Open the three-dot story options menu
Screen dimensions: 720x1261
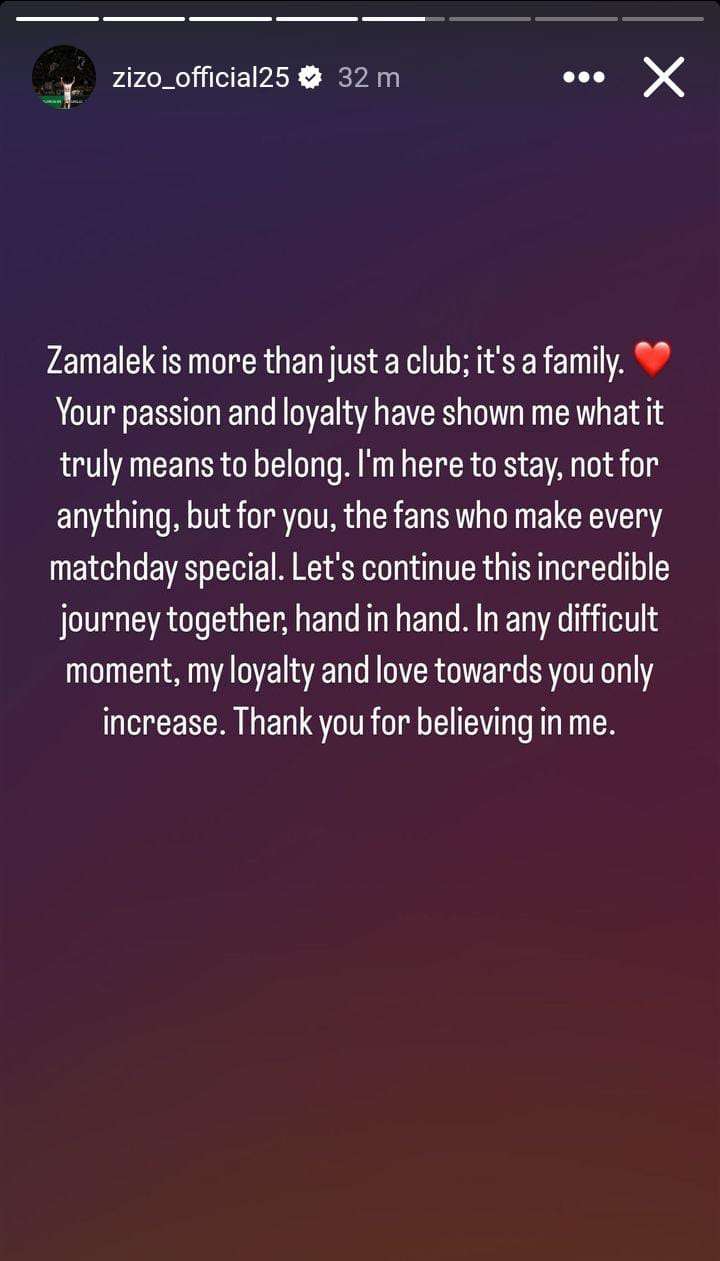click(583, 77)
